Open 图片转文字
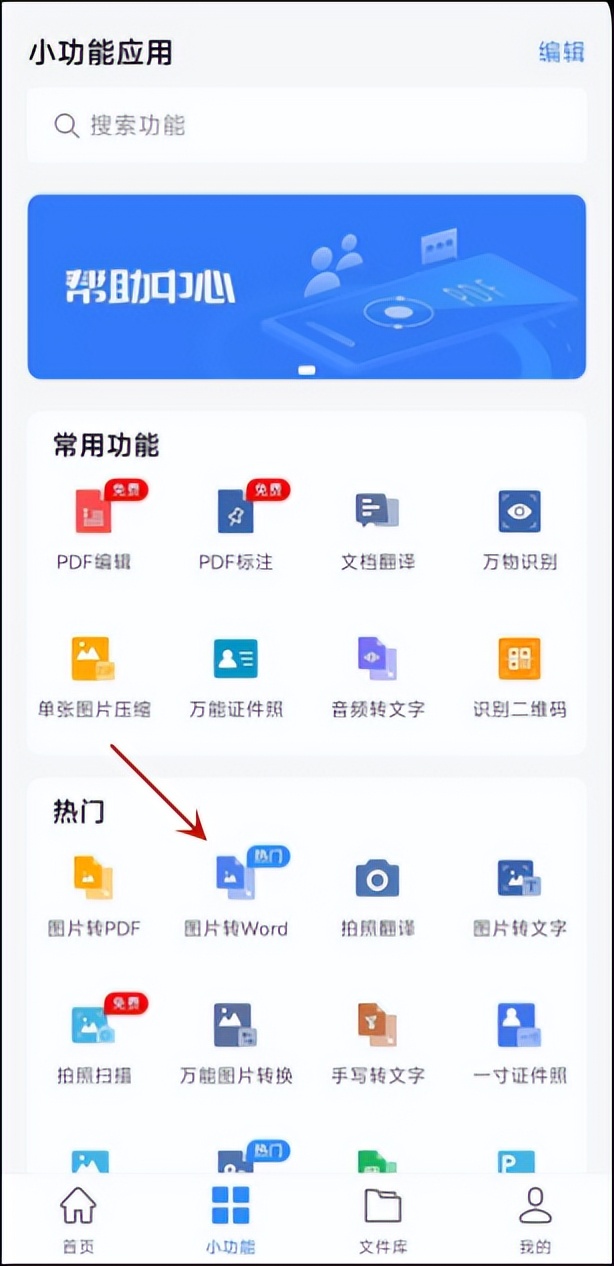The height and width of the screenshot is (1266, 614). click(x=519, y=896)
